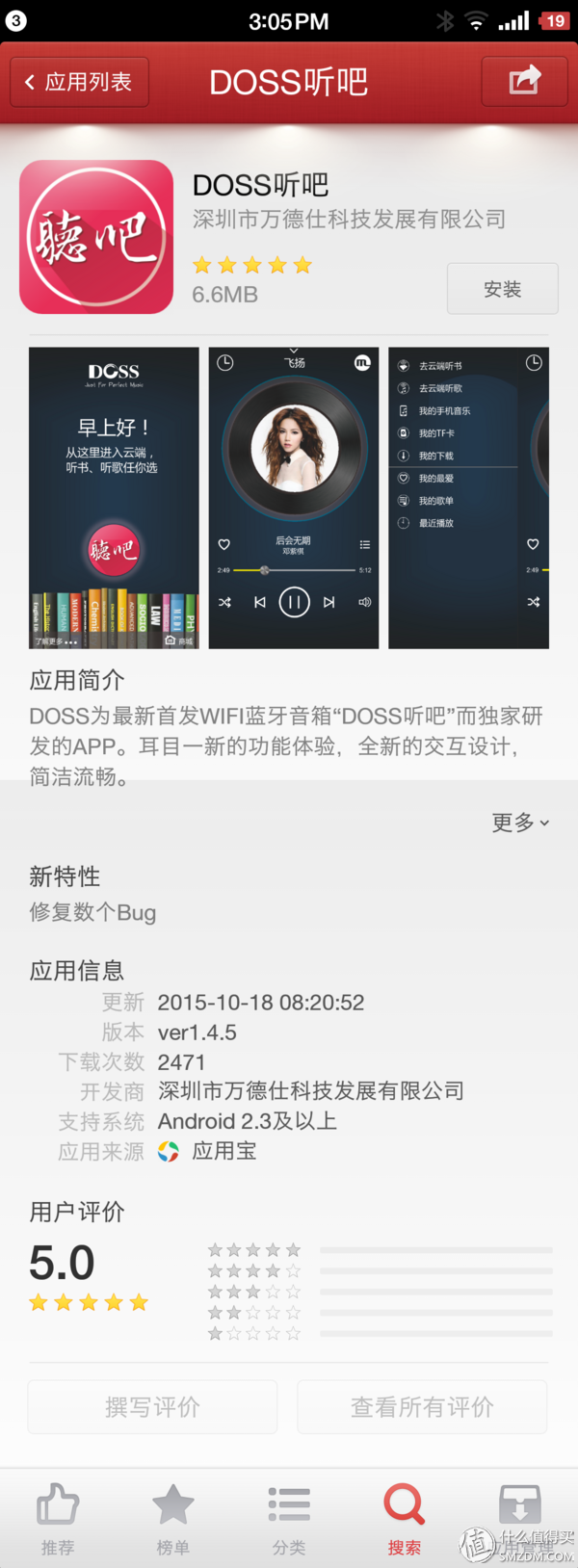Open the 早上好 welcome screenshot
578x1568 pixels.
point(114,498)
